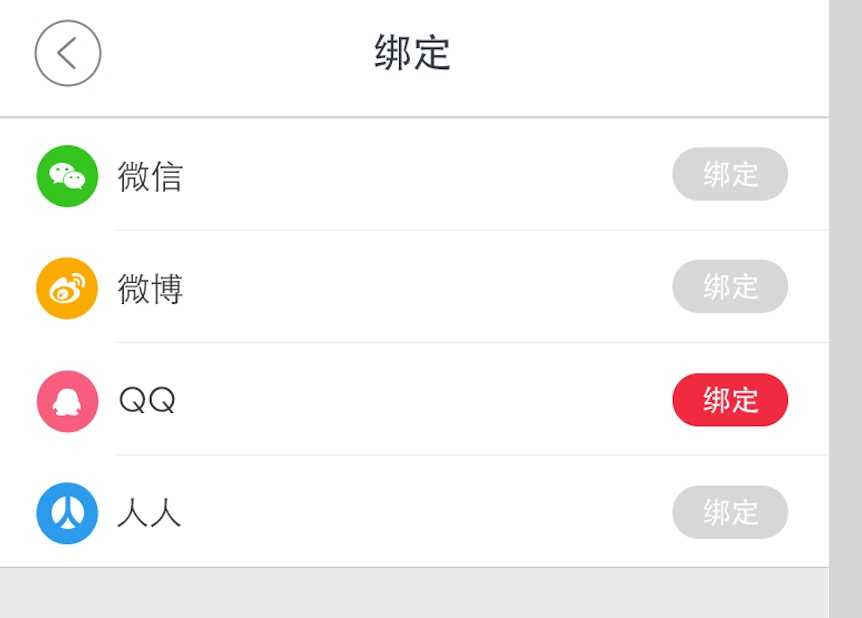Bind the 人人 account

[730, 513]
